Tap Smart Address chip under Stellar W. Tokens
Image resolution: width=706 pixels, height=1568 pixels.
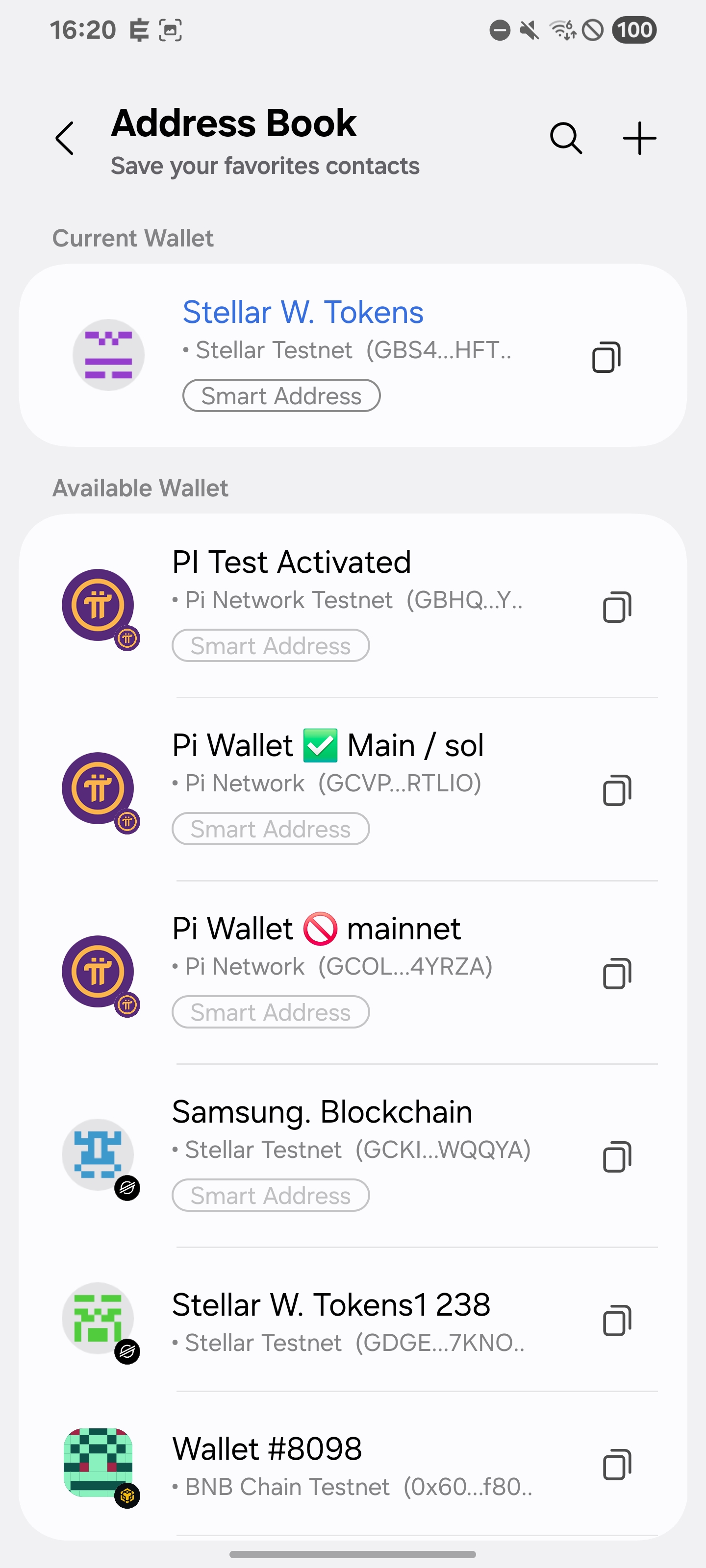click(281, 396)
